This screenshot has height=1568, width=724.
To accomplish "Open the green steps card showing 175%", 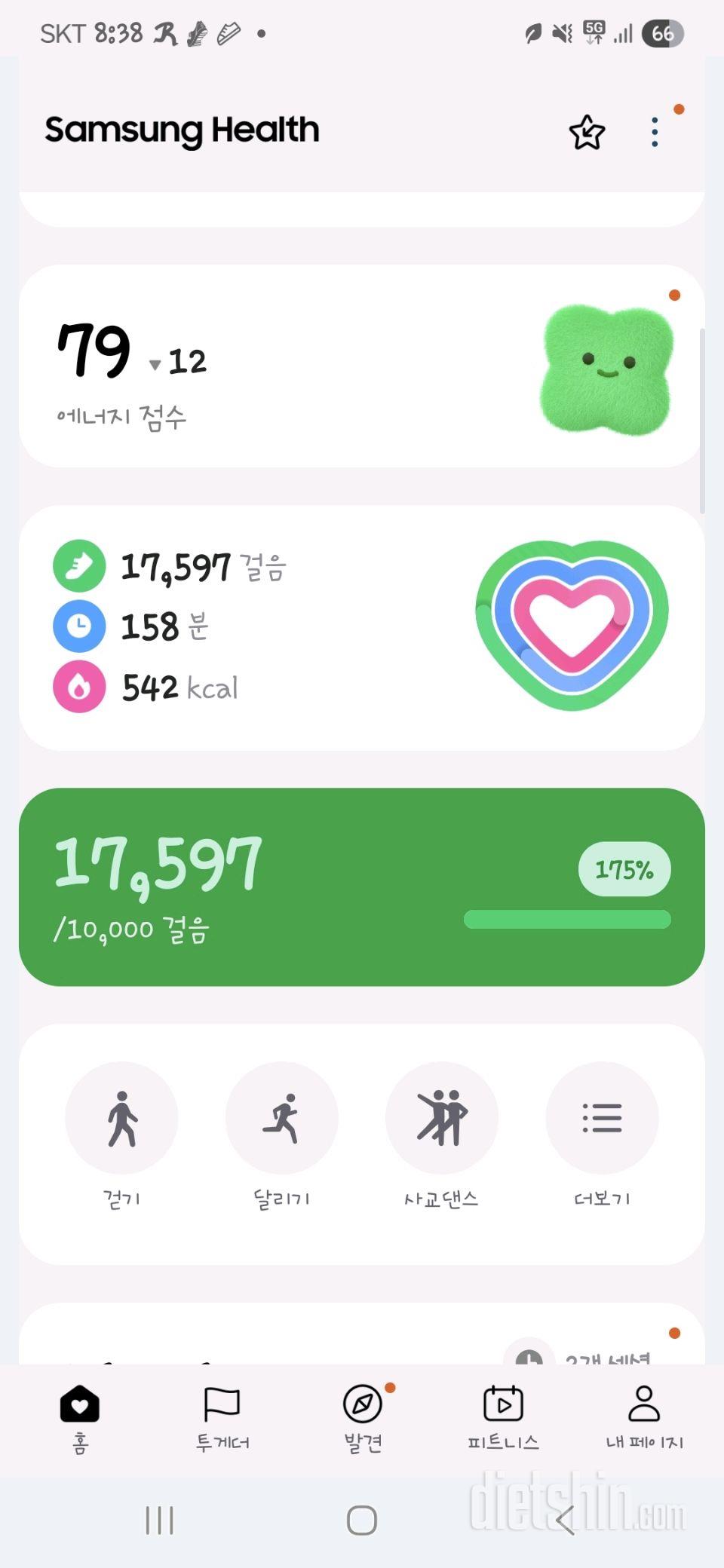I will tap(362, 887).
